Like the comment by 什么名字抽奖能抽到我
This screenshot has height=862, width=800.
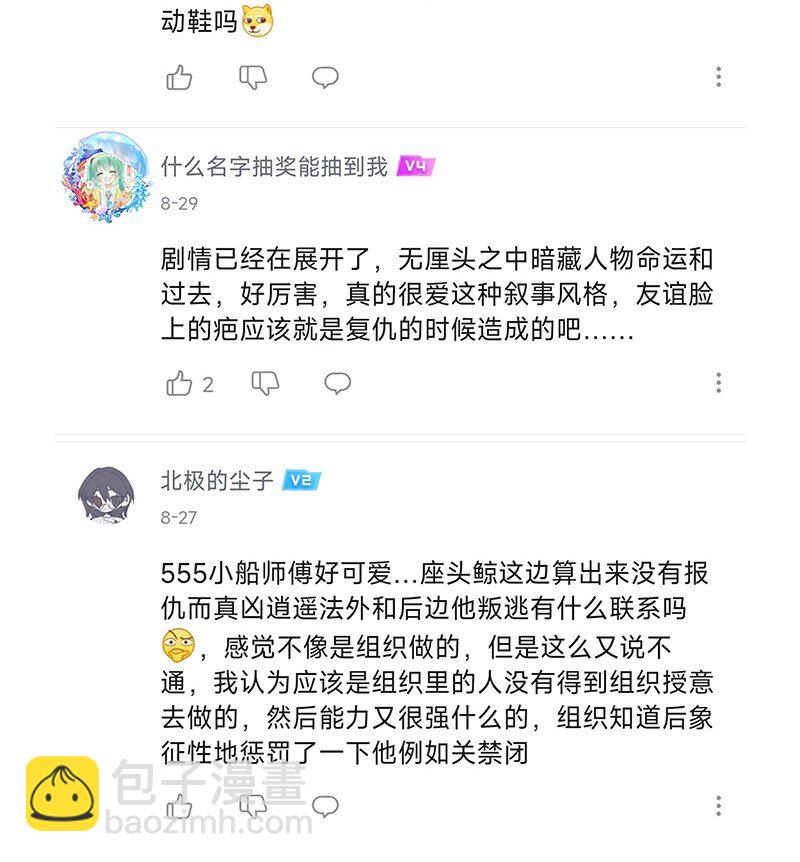coord(179,383)
